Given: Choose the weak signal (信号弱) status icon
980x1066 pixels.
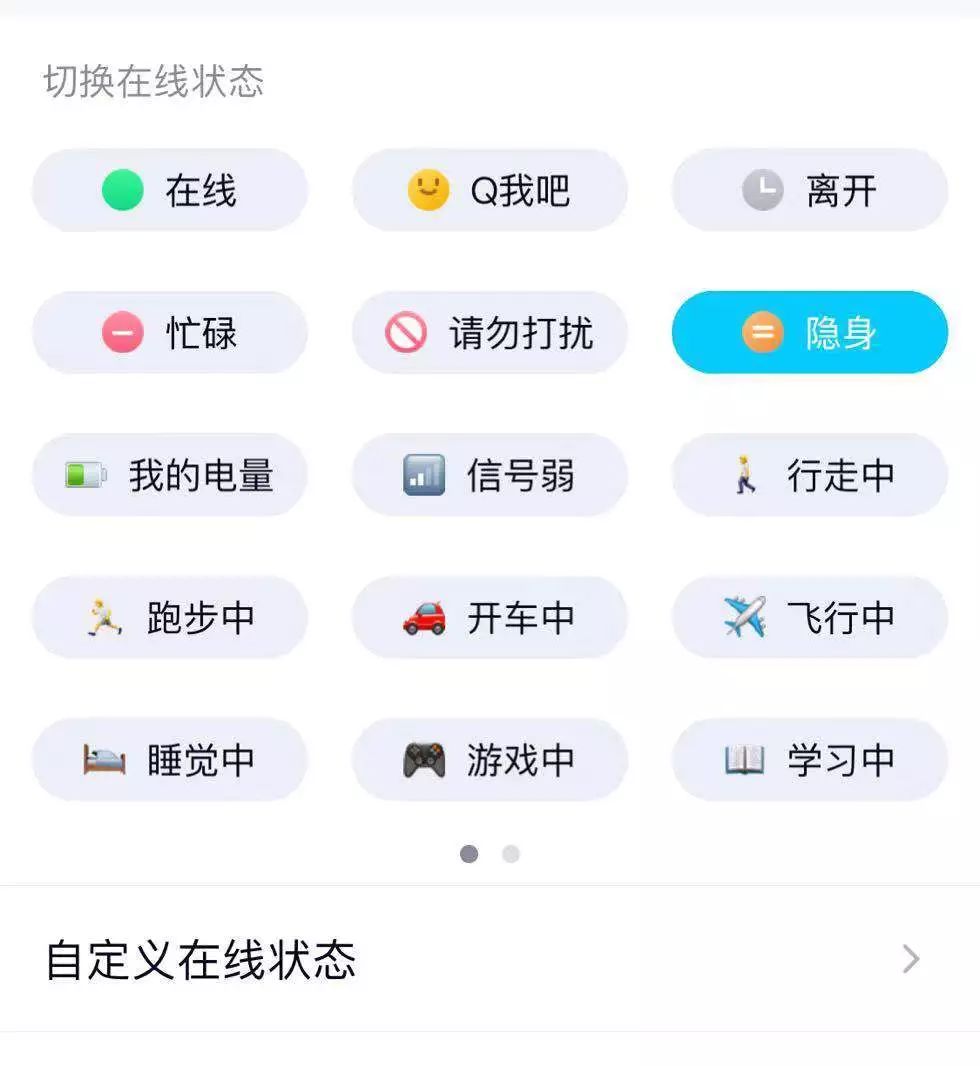Looking at the screenshot, I should coord(425,475).
